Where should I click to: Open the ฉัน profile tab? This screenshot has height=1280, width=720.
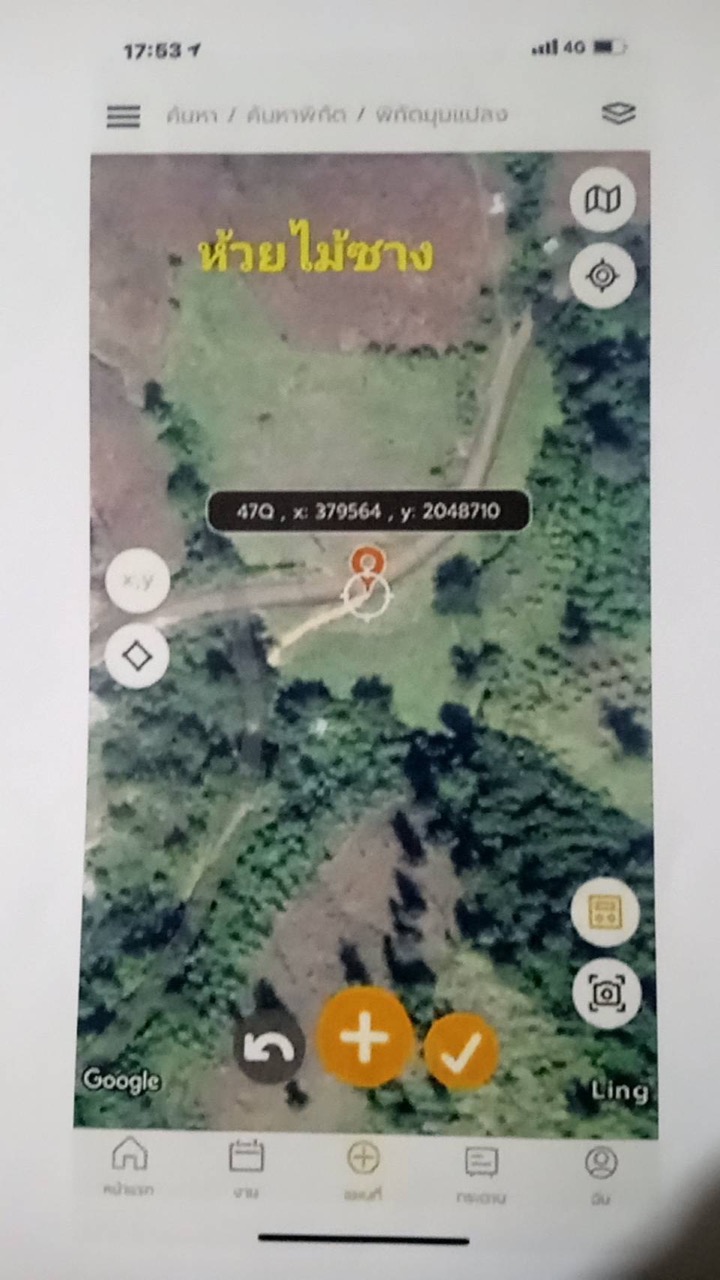coord(601,1170)
